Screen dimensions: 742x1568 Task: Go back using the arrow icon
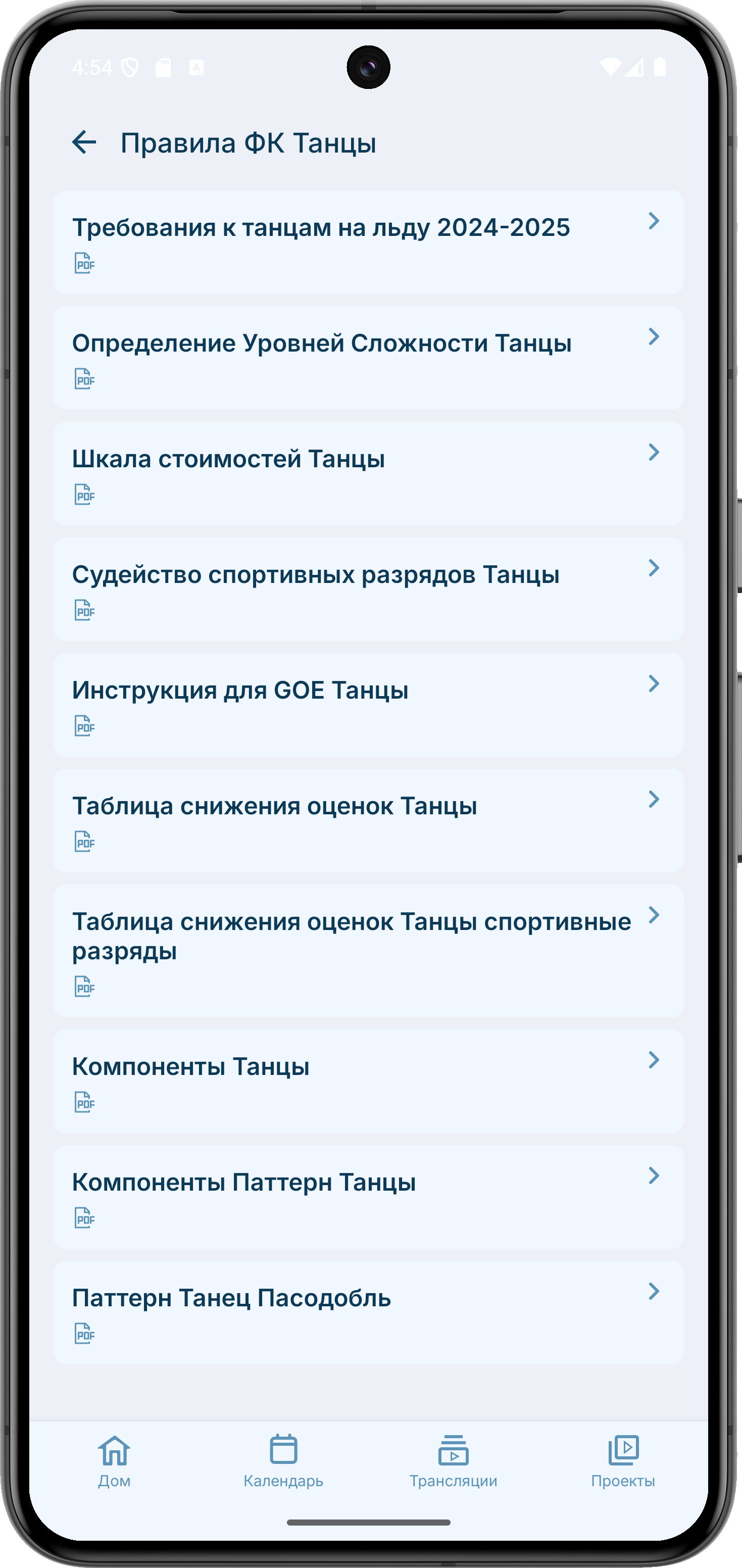tap(84, 142)
